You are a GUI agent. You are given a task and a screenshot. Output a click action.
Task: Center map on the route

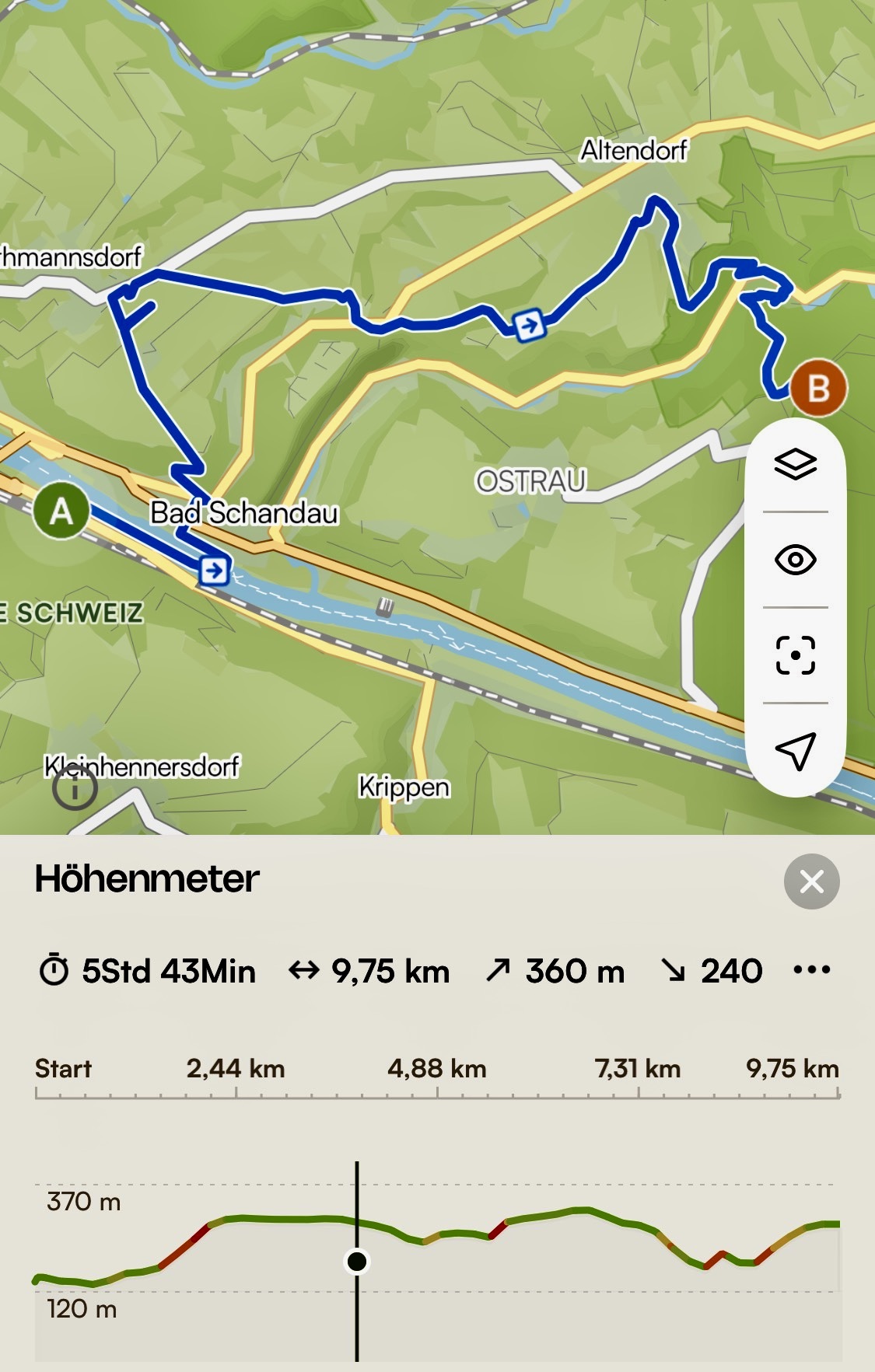pos(795,655)
